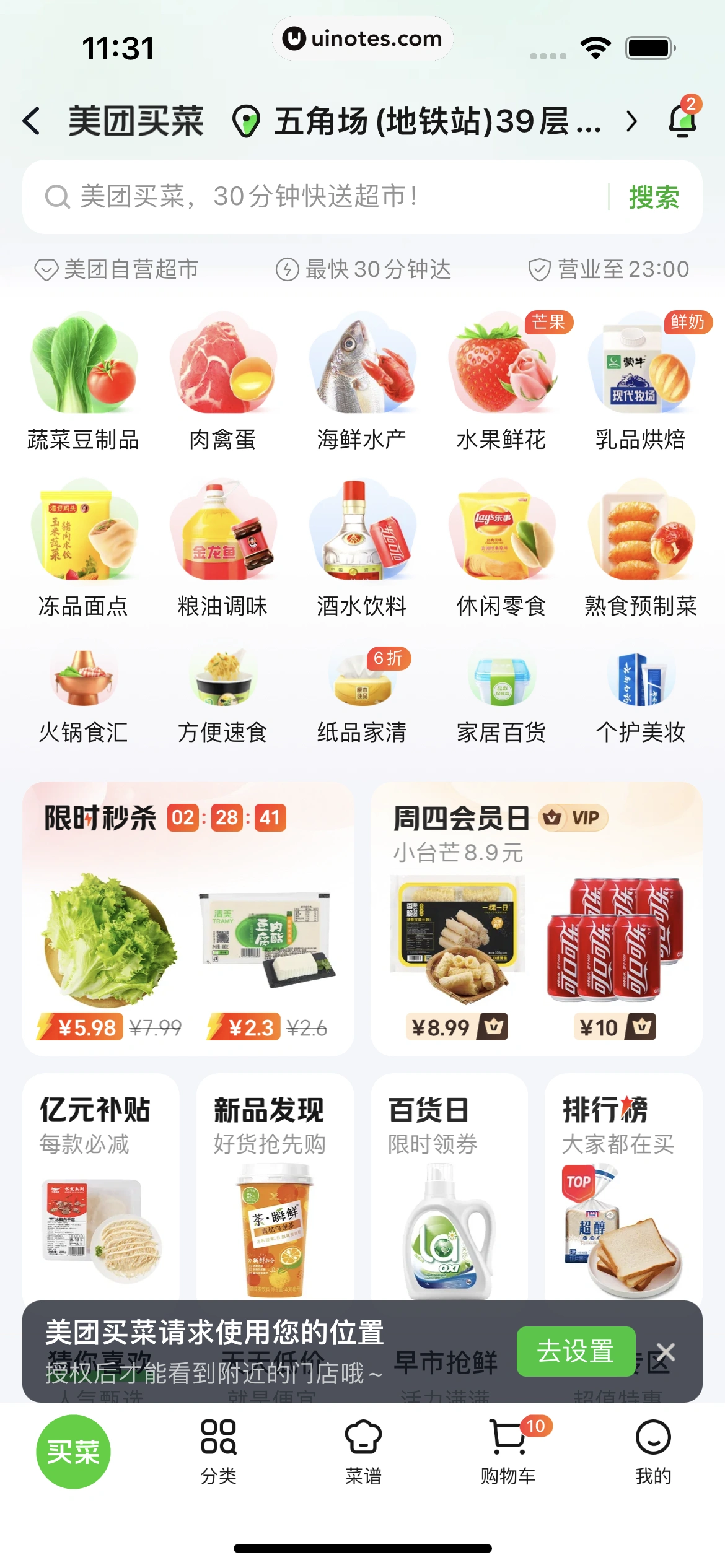Tap 去设置 to enable location

coord(576,1351)
